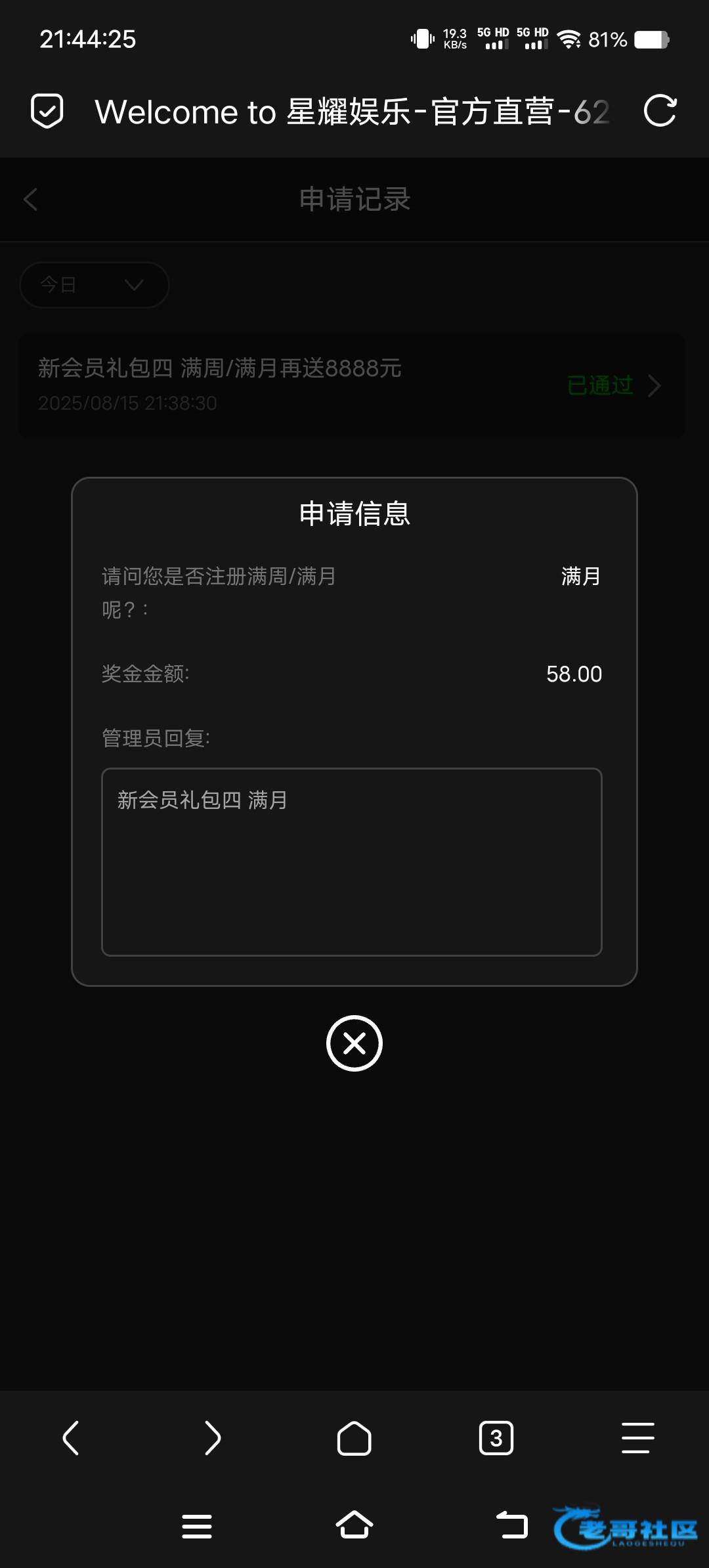Open the tab switcher showing 3 tabs

[496, 1439]
